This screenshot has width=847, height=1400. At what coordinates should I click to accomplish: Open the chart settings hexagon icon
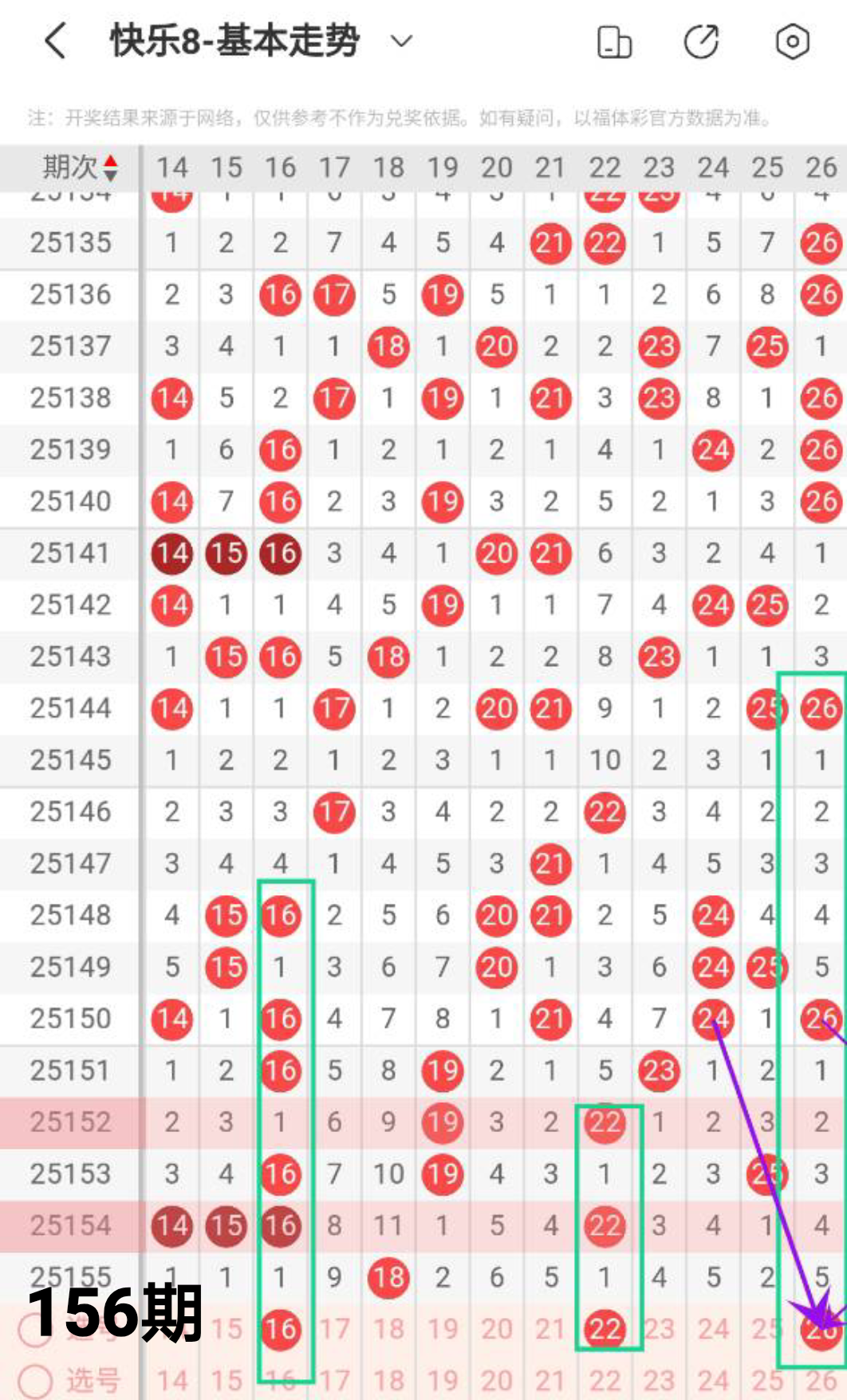[x=792, y=41]
